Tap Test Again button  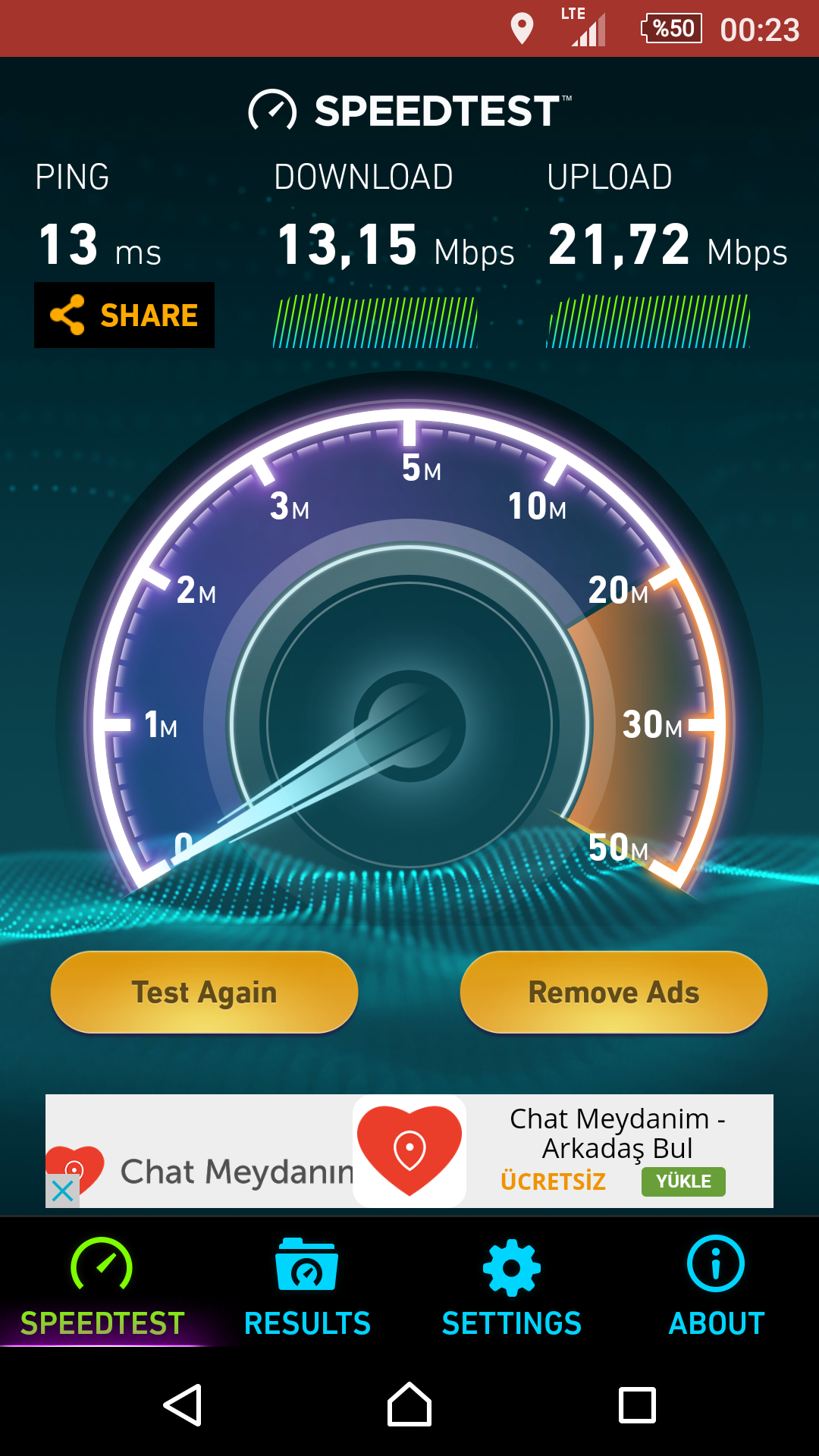click(205, 992)
